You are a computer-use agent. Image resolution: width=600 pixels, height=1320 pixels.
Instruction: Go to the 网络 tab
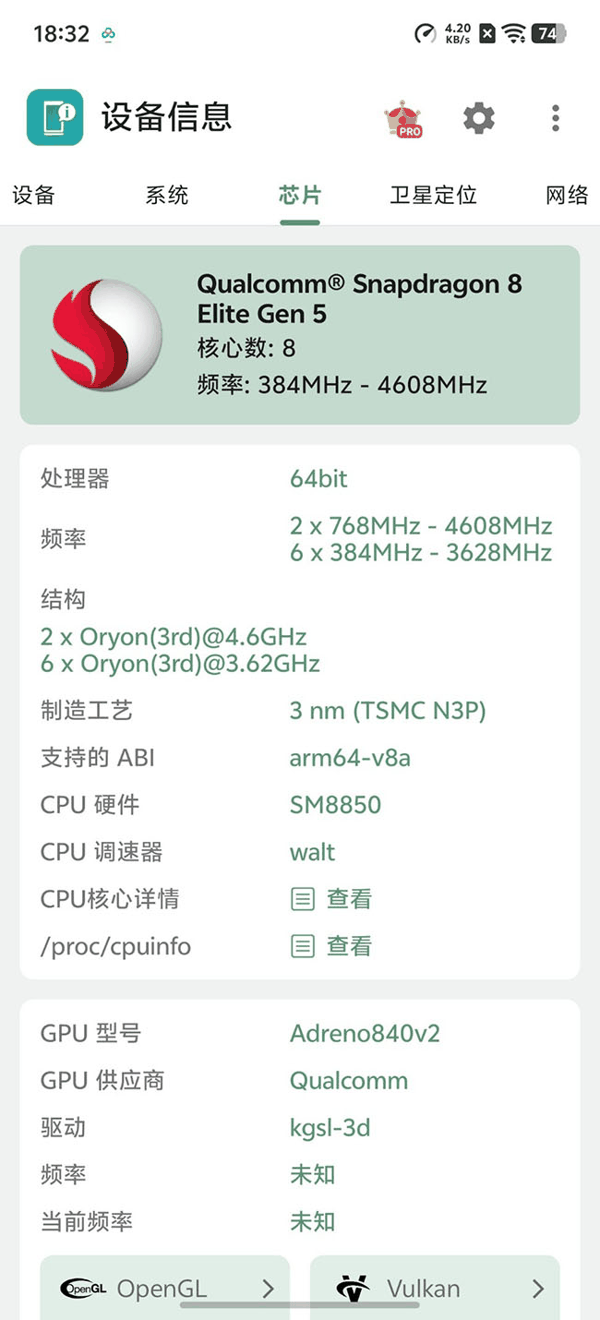(567, 195)
